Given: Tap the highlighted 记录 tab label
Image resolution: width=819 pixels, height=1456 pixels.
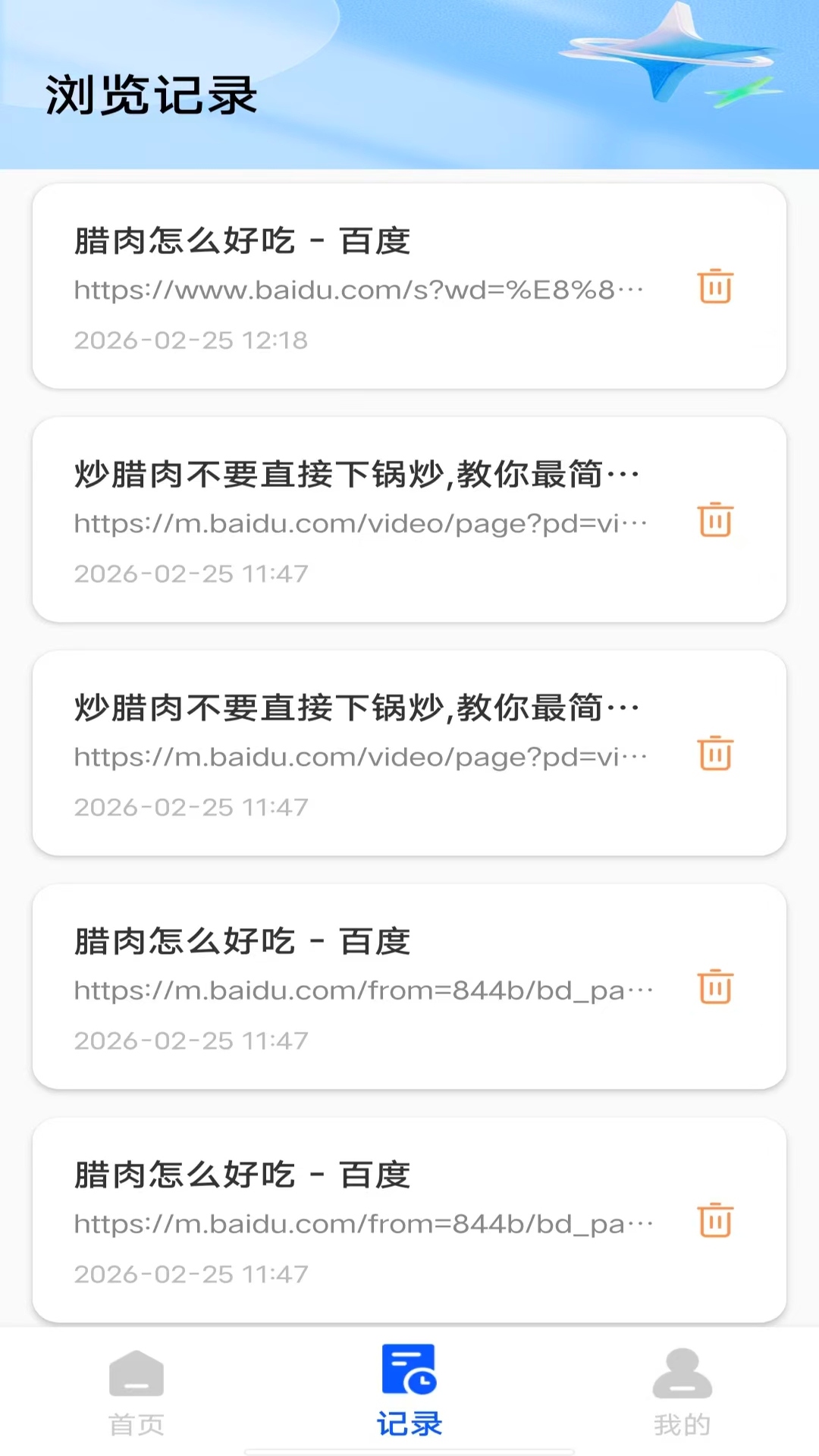Looking at the screenshot, I should point(409,1423).
